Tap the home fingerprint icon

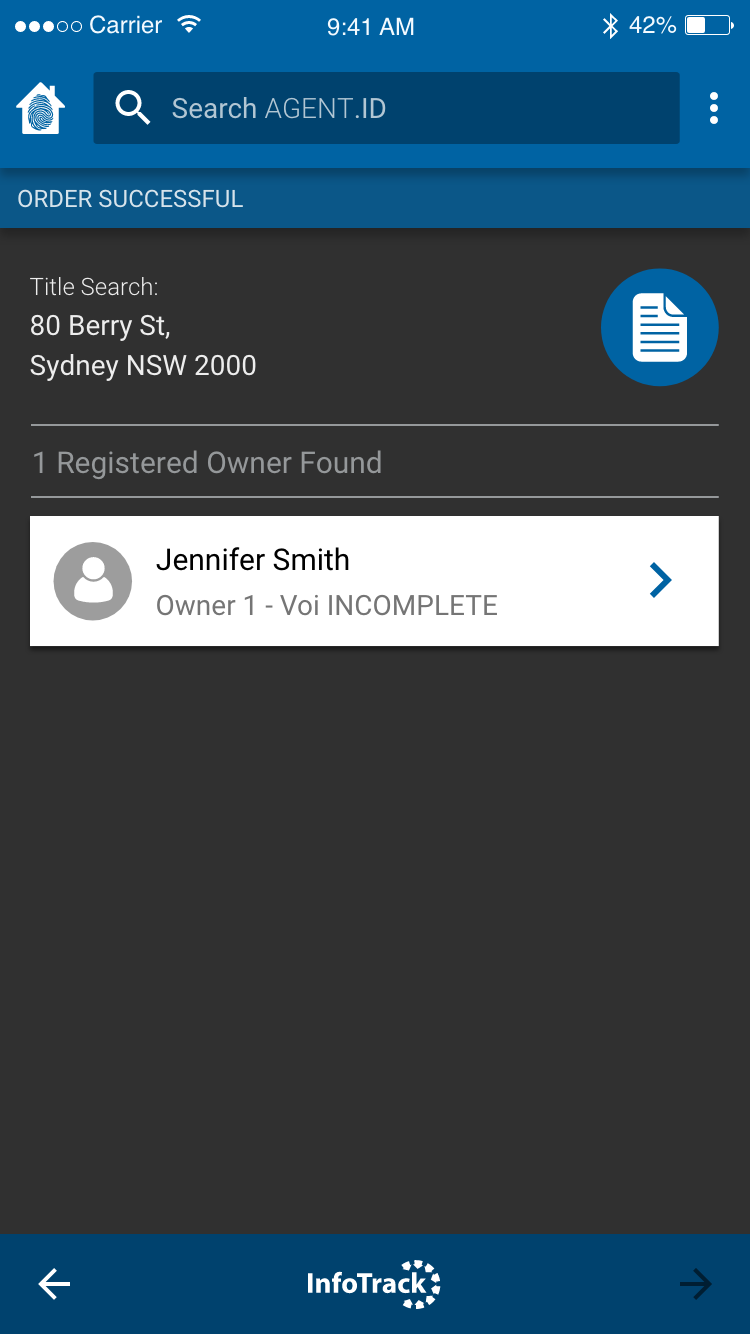[41, 108]
